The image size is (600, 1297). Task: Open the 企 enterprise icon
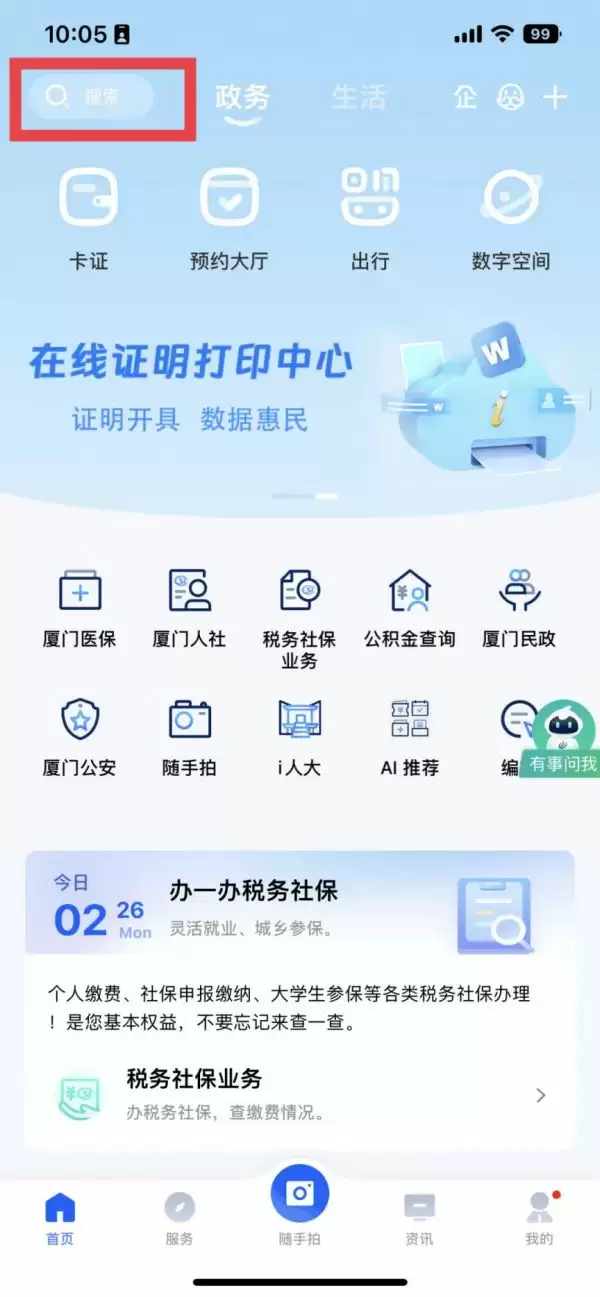(x=465, y=97)
